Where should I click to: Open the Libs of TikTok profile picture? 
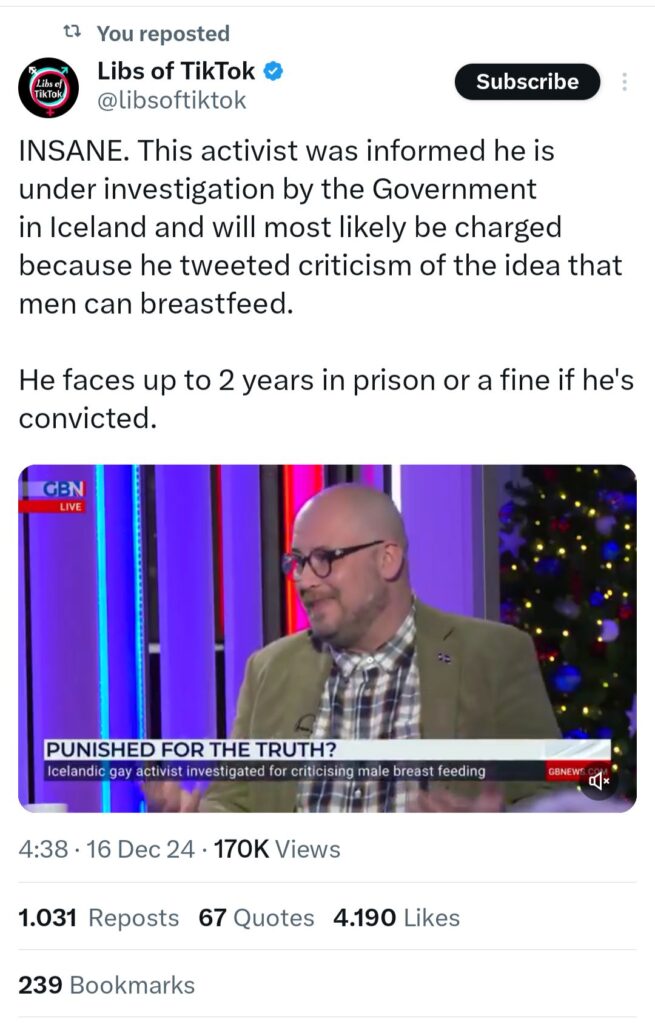[47, 88]
